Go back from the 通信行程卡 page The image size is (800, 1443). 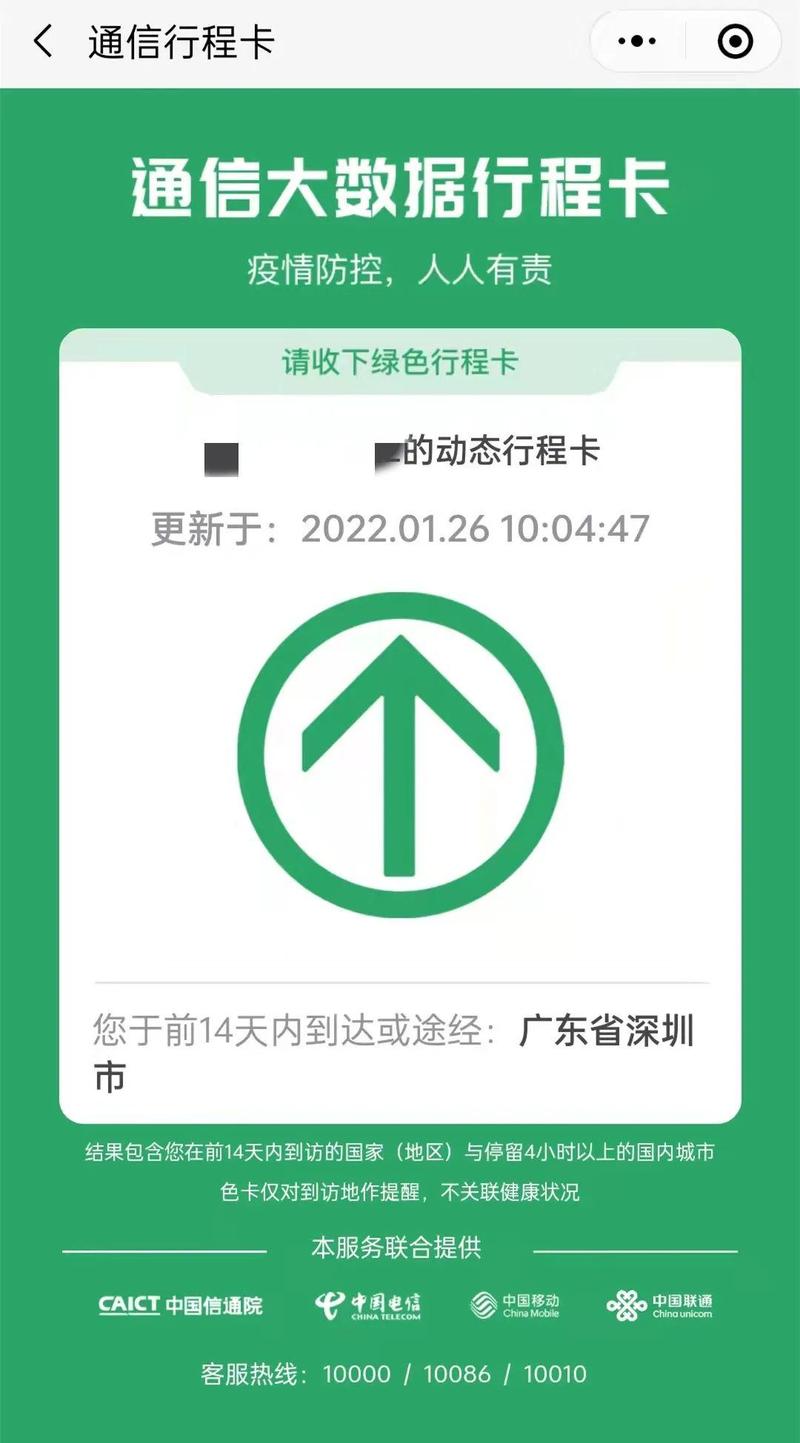pos(42,42)
